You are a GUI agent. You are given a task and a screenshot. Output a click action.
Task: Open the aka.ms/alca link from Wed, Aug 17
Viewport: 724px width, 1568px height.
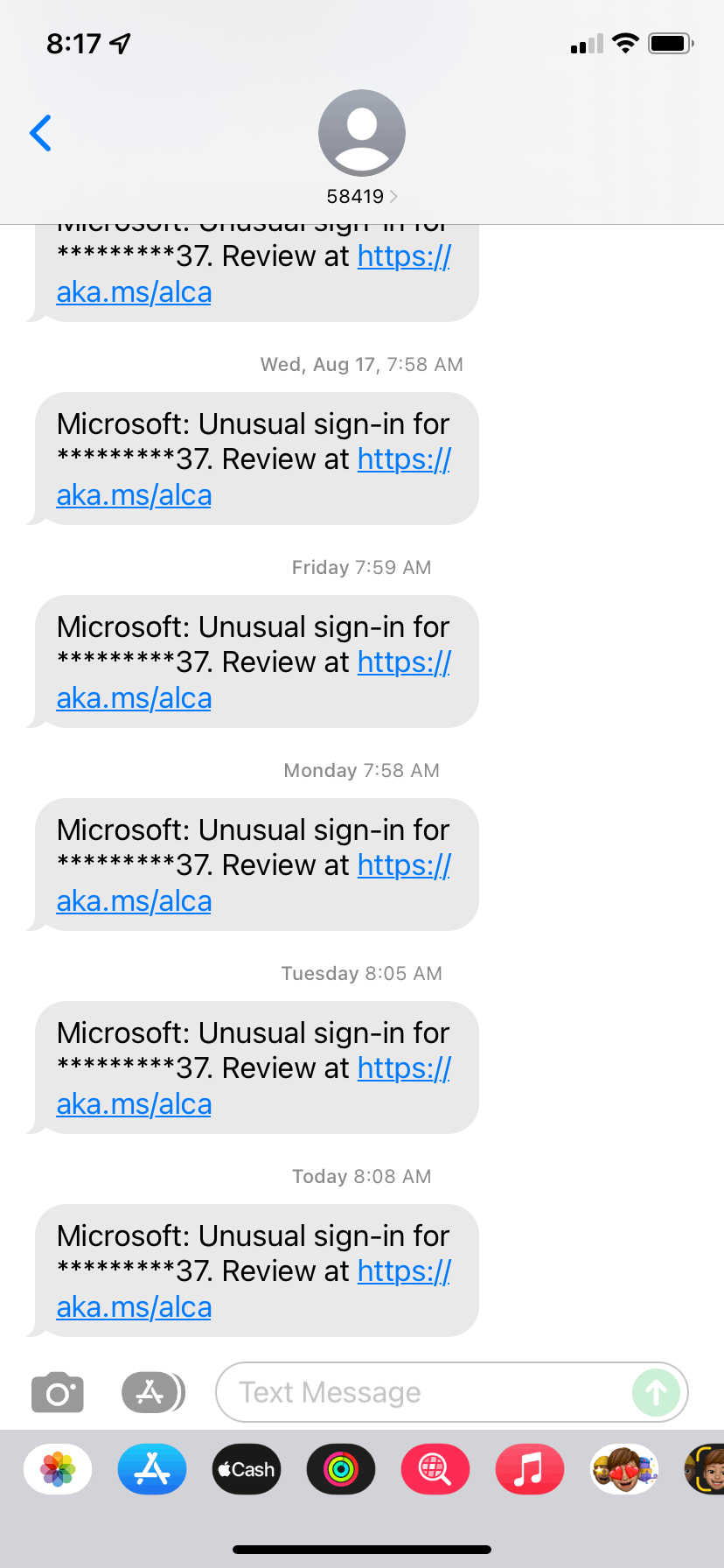point(134,495)
